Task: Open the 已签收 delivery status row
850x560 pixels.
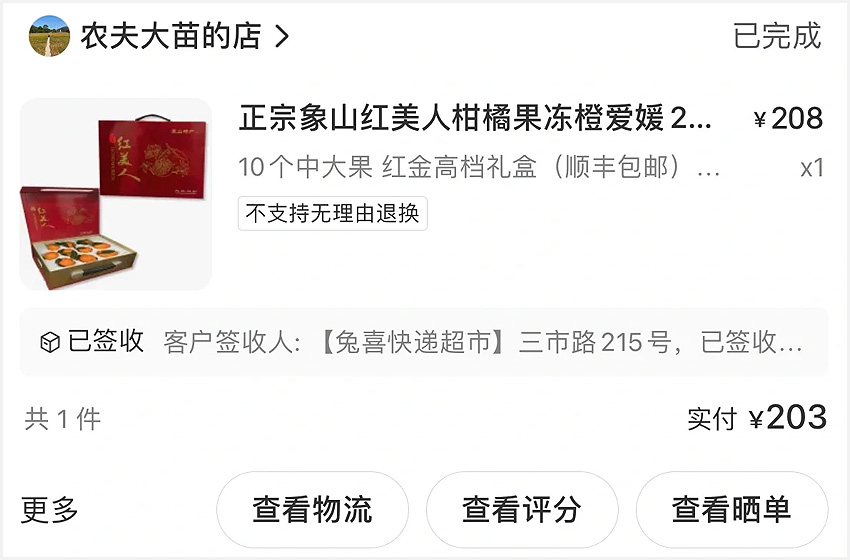Action: [424, 342]
